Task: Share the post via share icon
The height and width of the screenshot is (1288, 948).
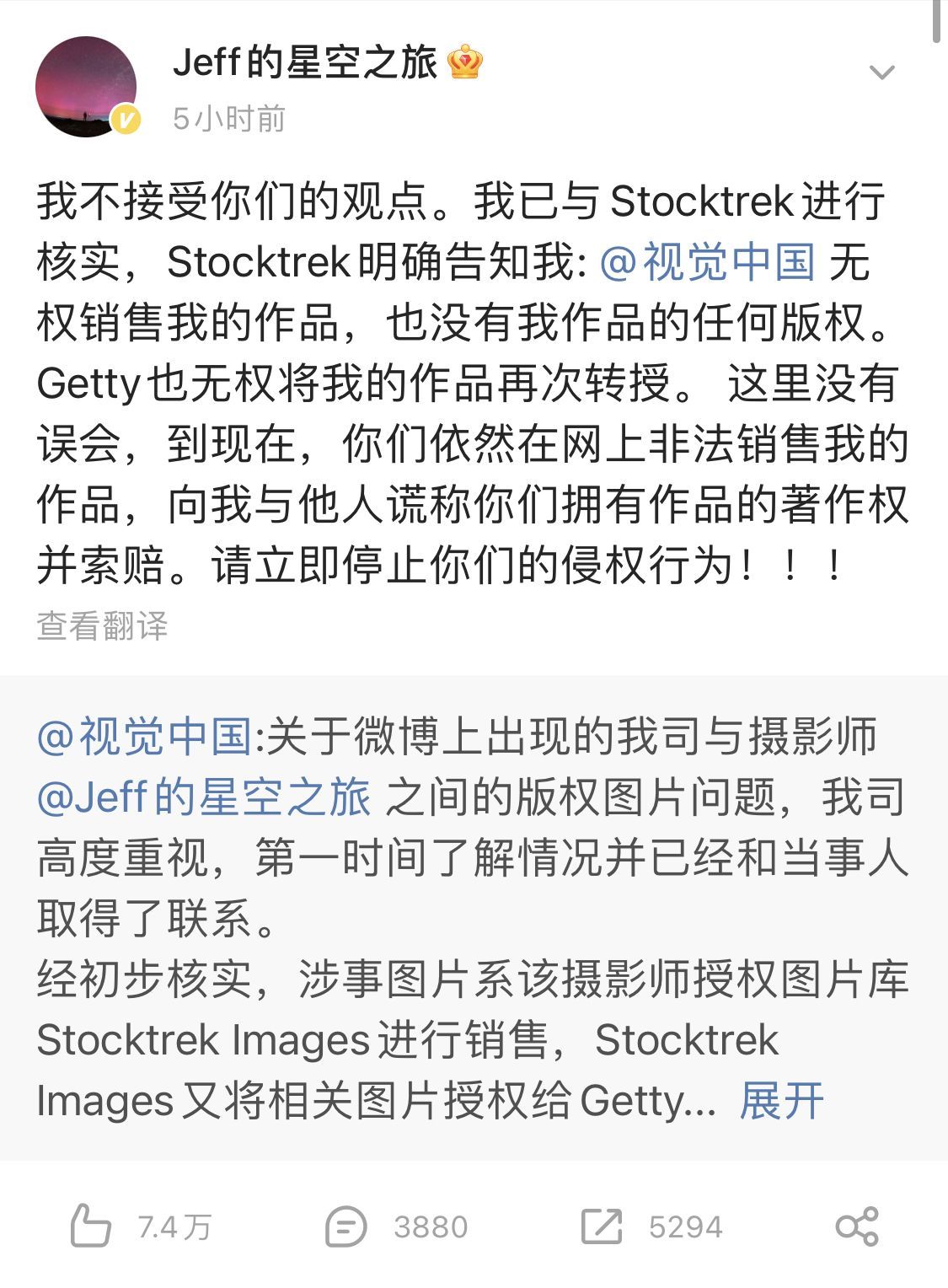Action: tap(857, 1226)
